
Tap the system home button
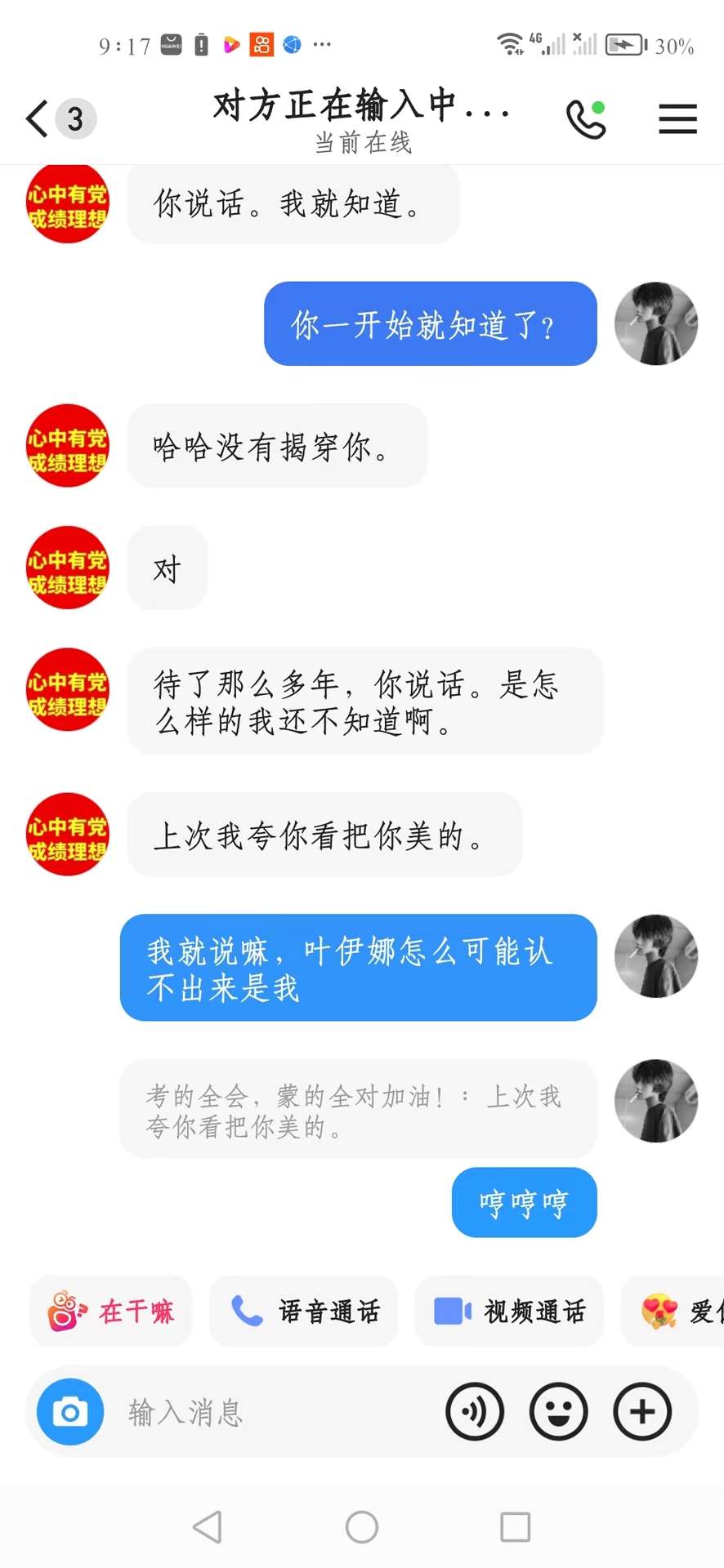click(361, 1526)
